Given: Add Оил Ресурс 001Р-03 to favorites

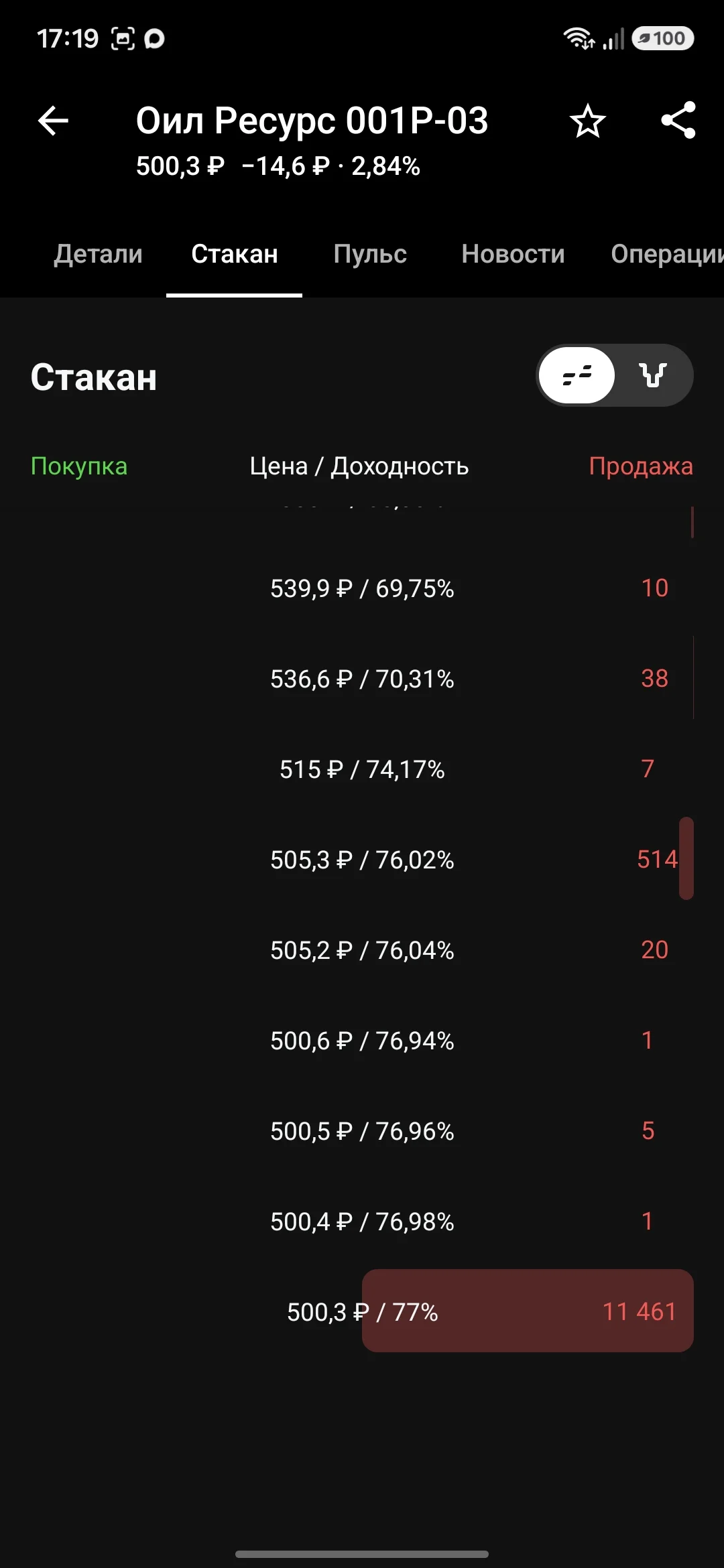Looking at the screenshot, I should (x=587, y=121).
